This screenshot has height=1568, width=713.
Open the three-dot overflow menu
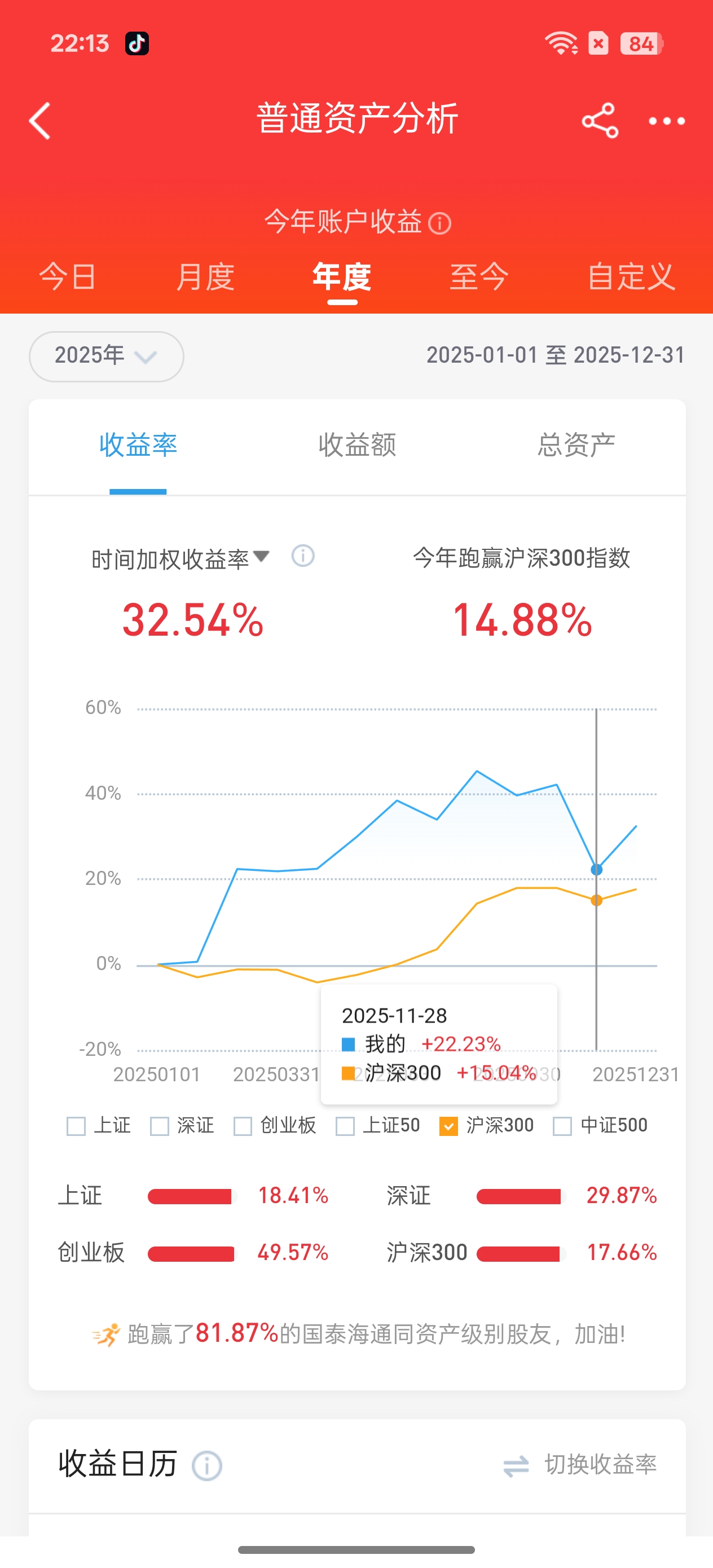667,121
